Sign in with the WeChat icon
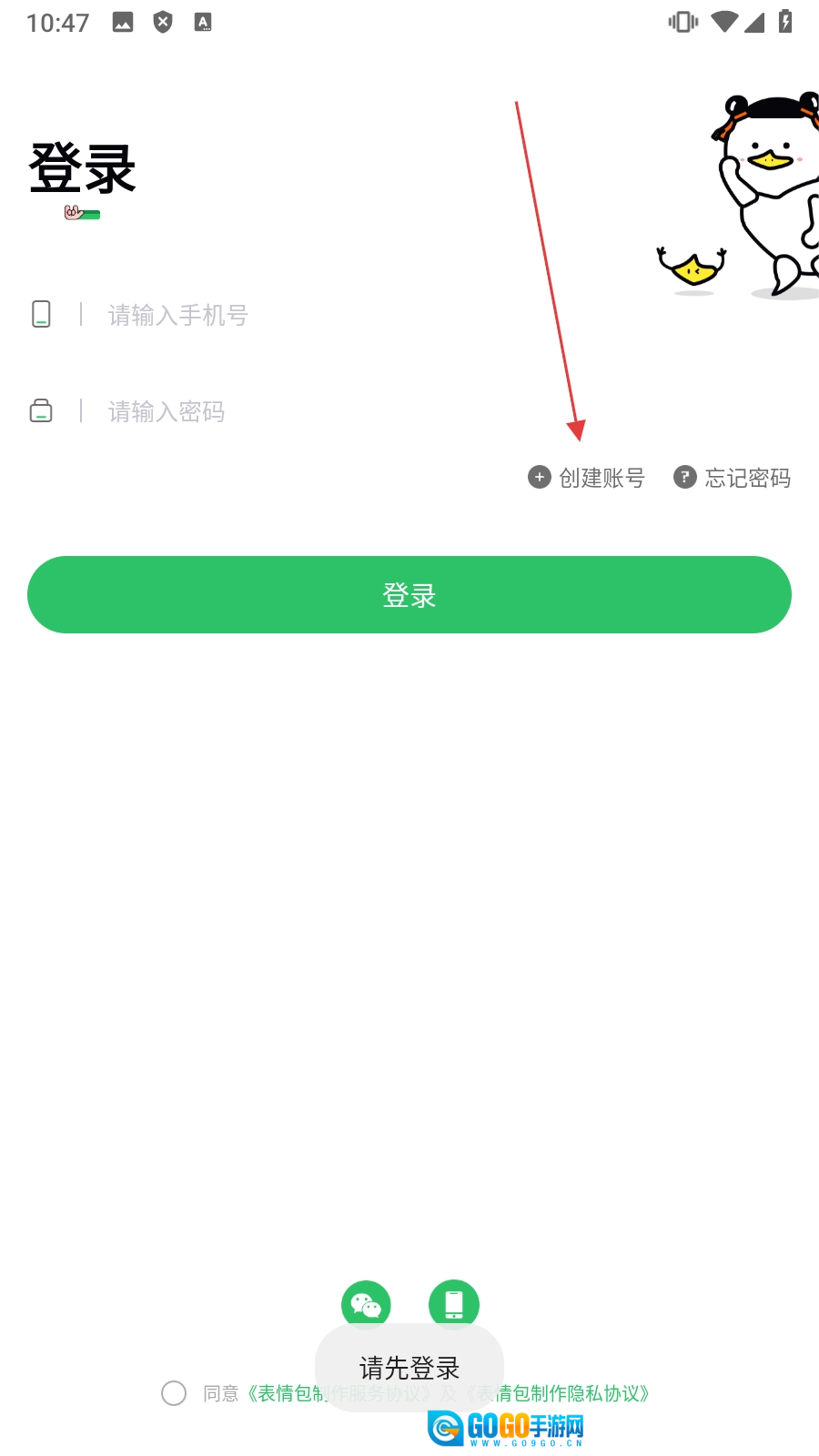 (366, 1303)
